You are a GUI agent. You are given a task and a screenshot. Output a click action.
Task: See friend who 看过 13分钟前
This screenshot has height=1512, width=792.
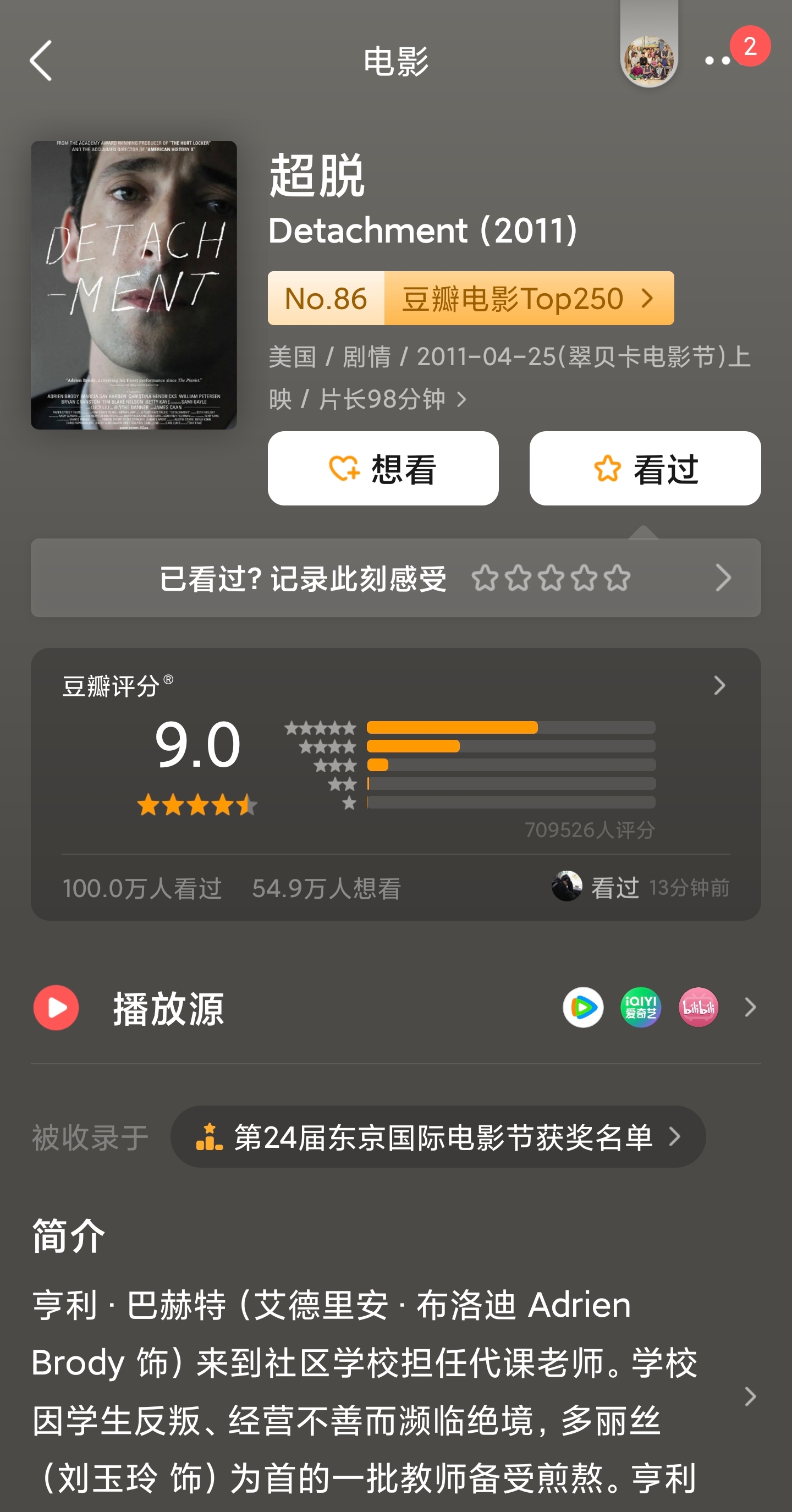click(x=640, y=888)
